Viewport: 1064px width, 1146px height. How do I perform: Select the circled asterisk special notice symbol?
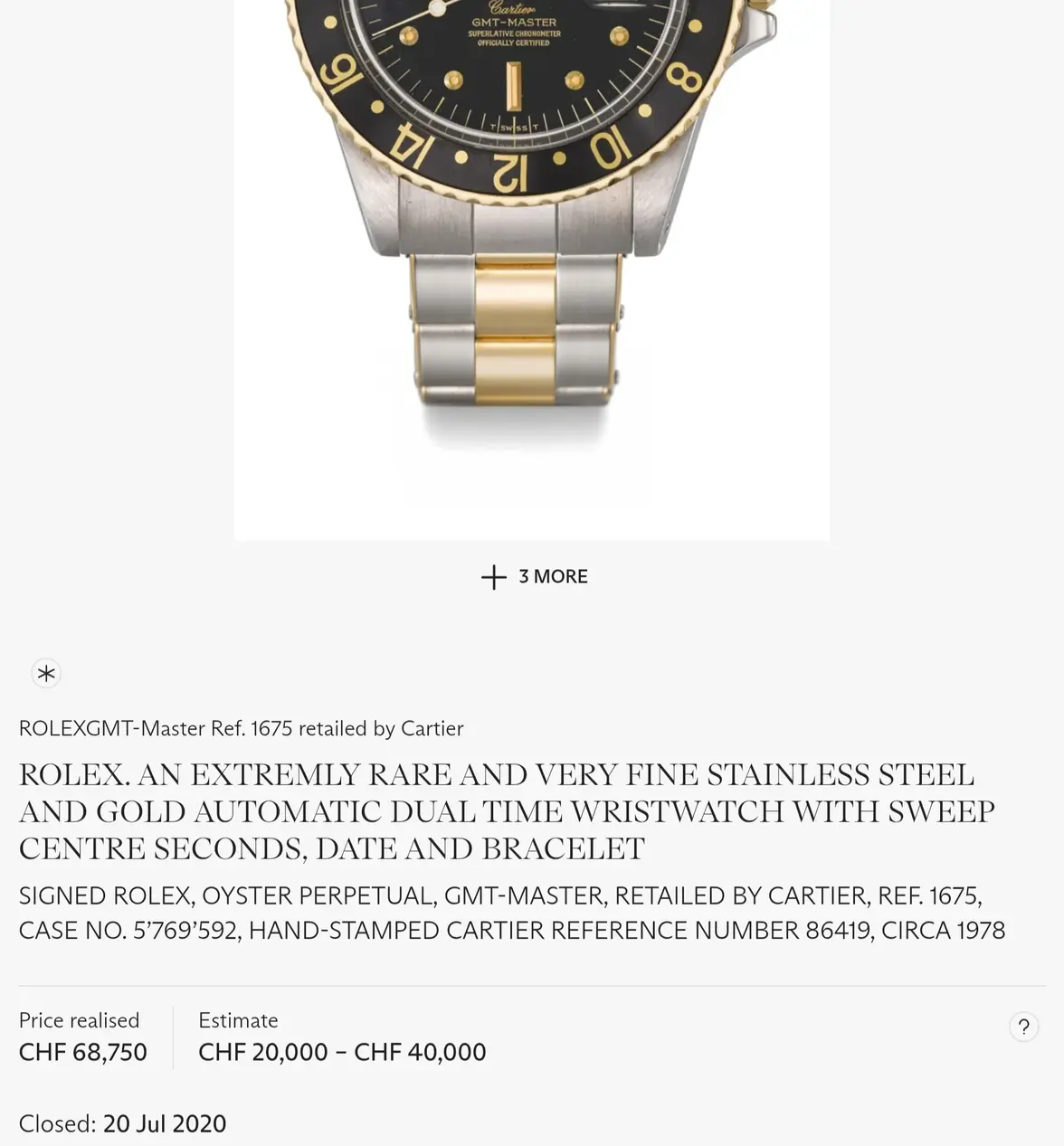click(46, 673)
